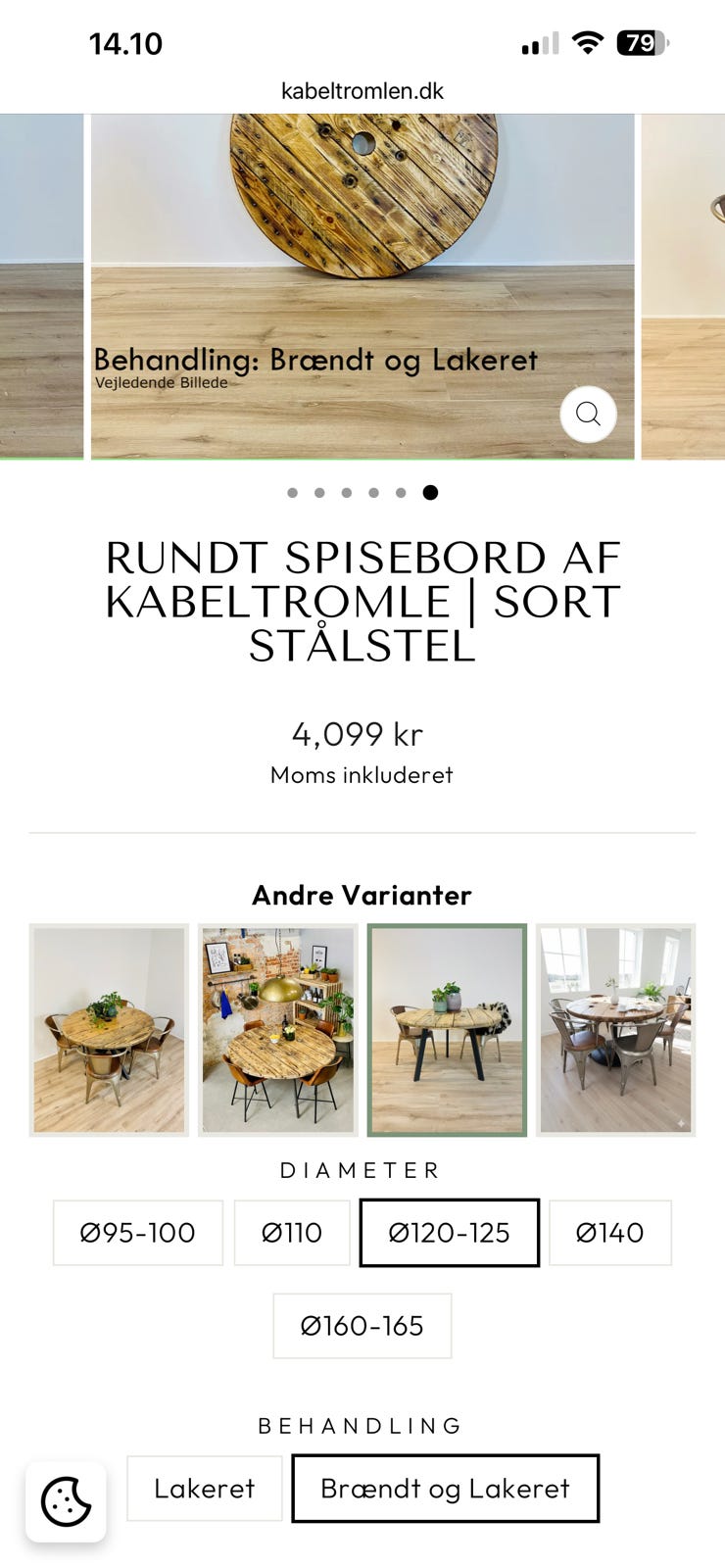725x1568 pixels.
Task: Tap the Wi-Fi status icon
Action: [585, 43]
